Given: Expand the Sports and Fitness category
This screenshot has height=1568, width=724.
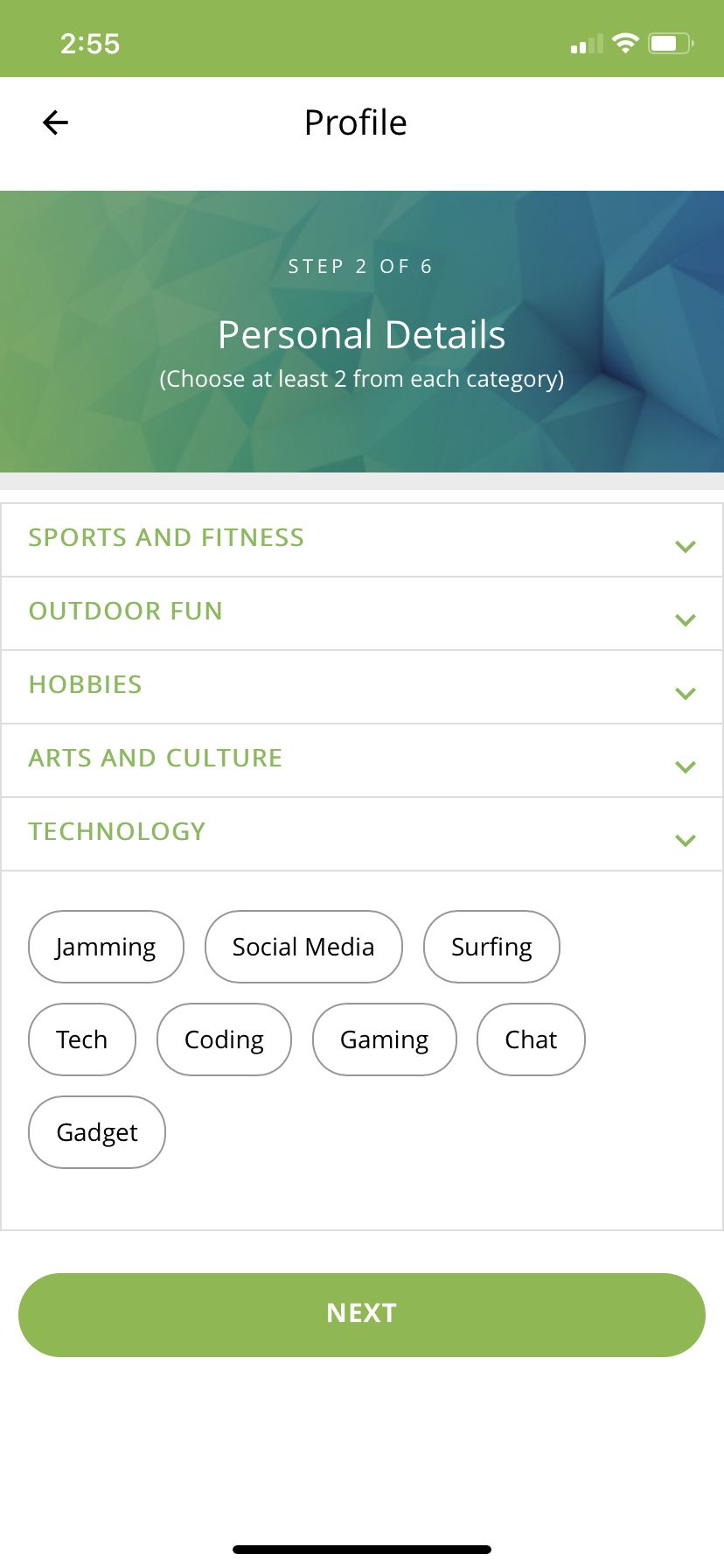Looking at the screenshot, I should pyautogui.click(x=361, y=539).
